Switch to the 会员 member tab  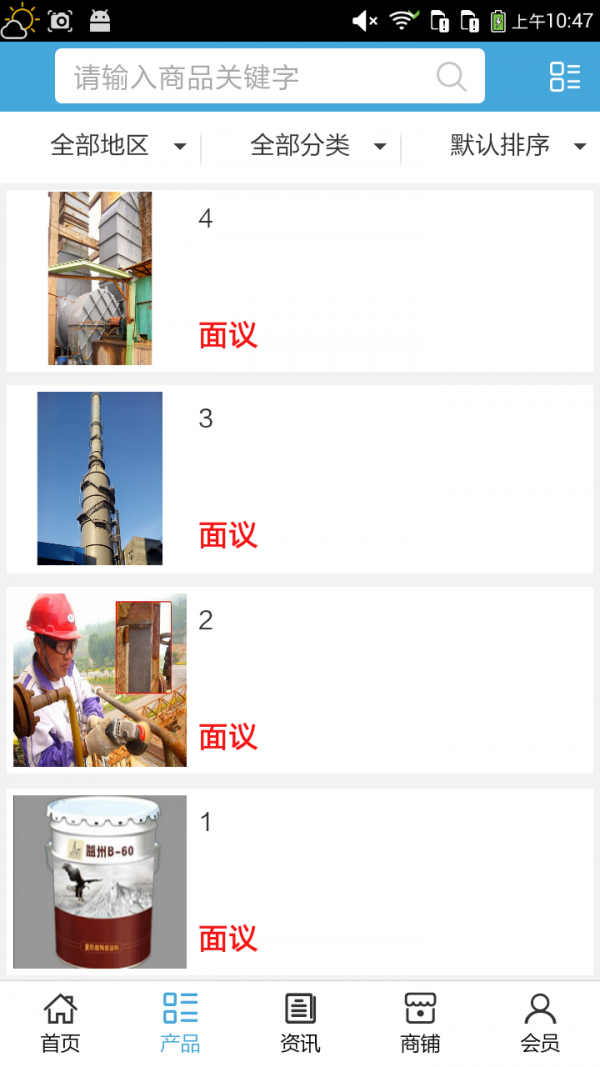[x=540, y=1023]
